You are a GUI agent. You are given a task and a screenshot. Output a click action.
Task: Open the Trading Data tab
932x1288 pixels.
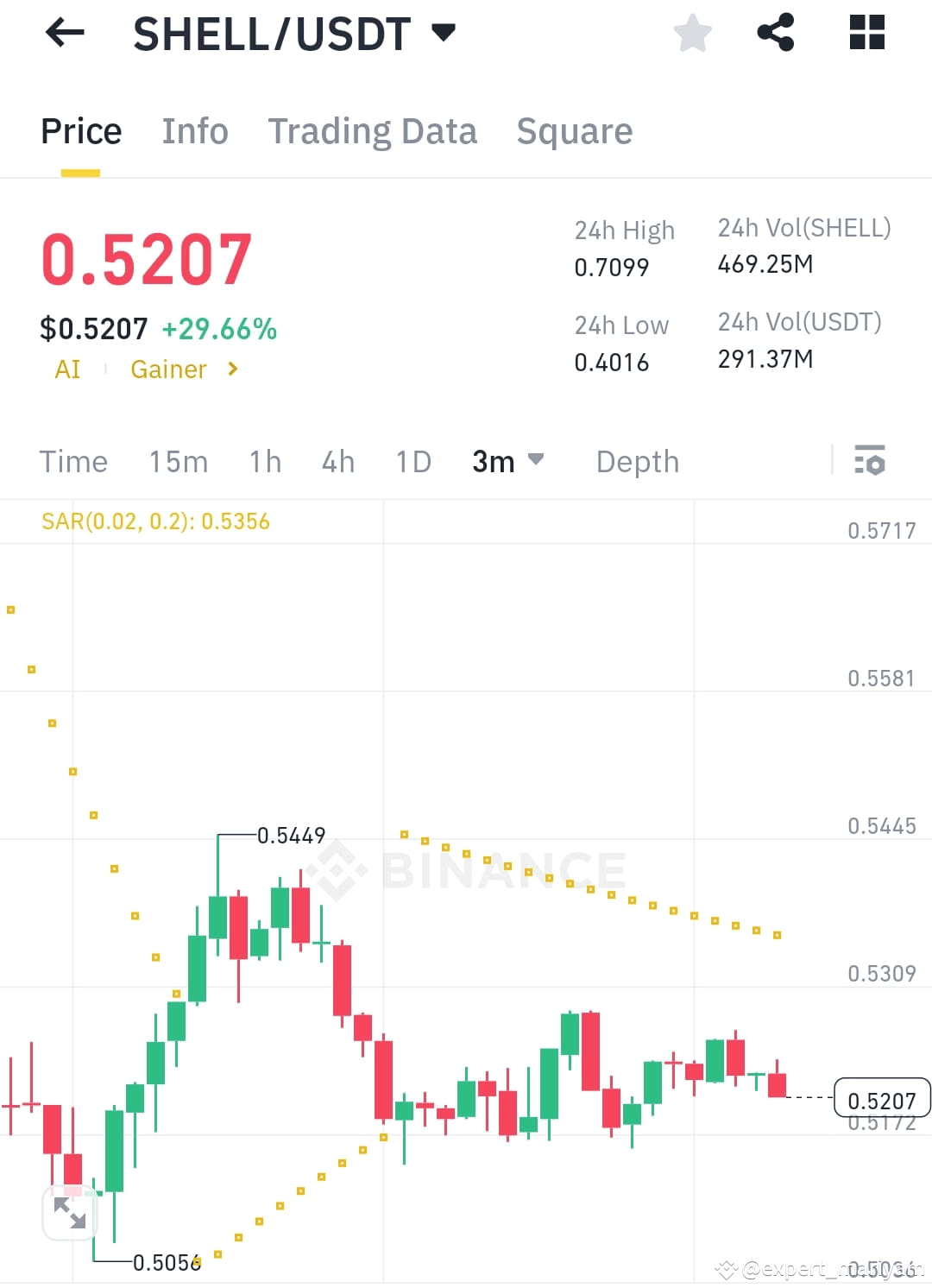373,131
